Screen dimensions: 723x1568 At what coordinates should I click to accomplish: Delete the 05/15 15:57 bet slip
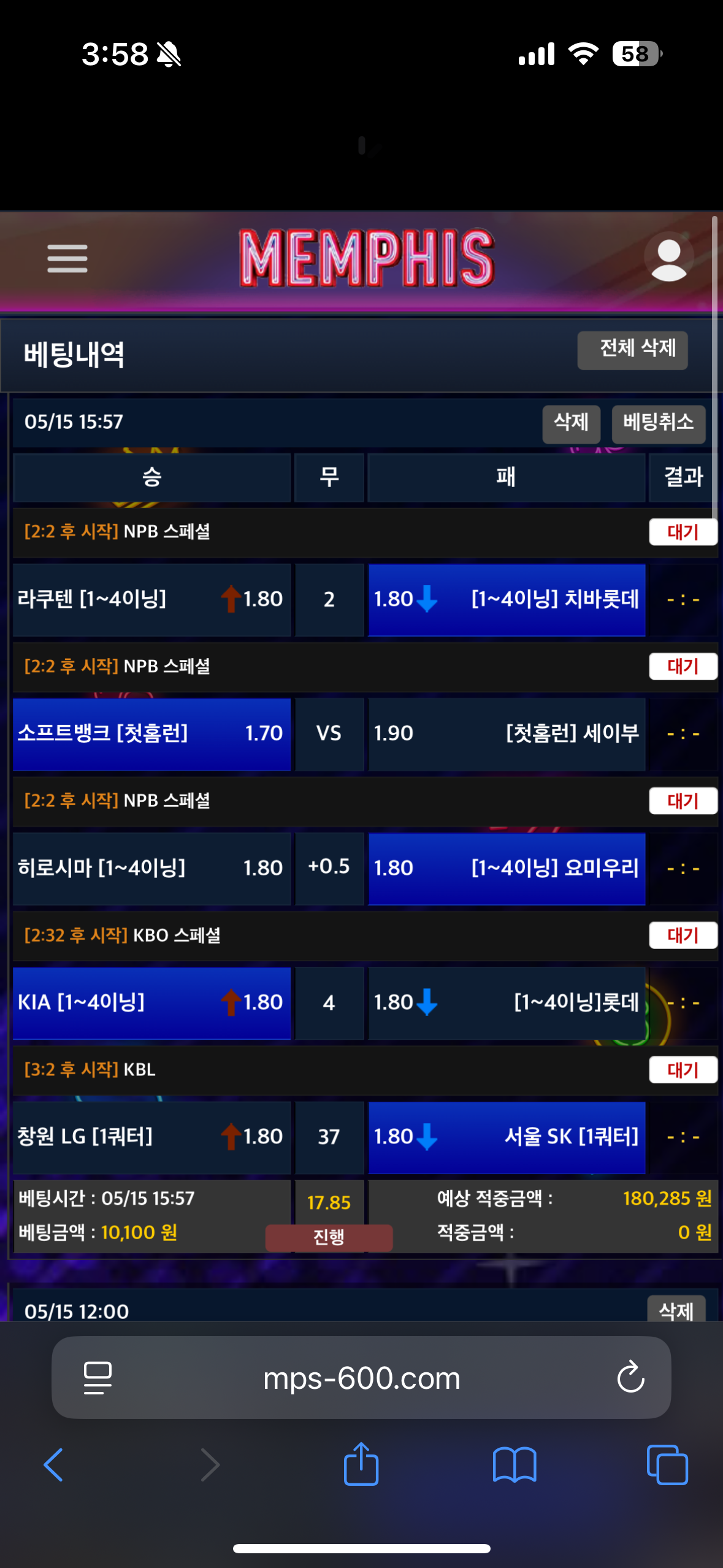click(571, 423)
